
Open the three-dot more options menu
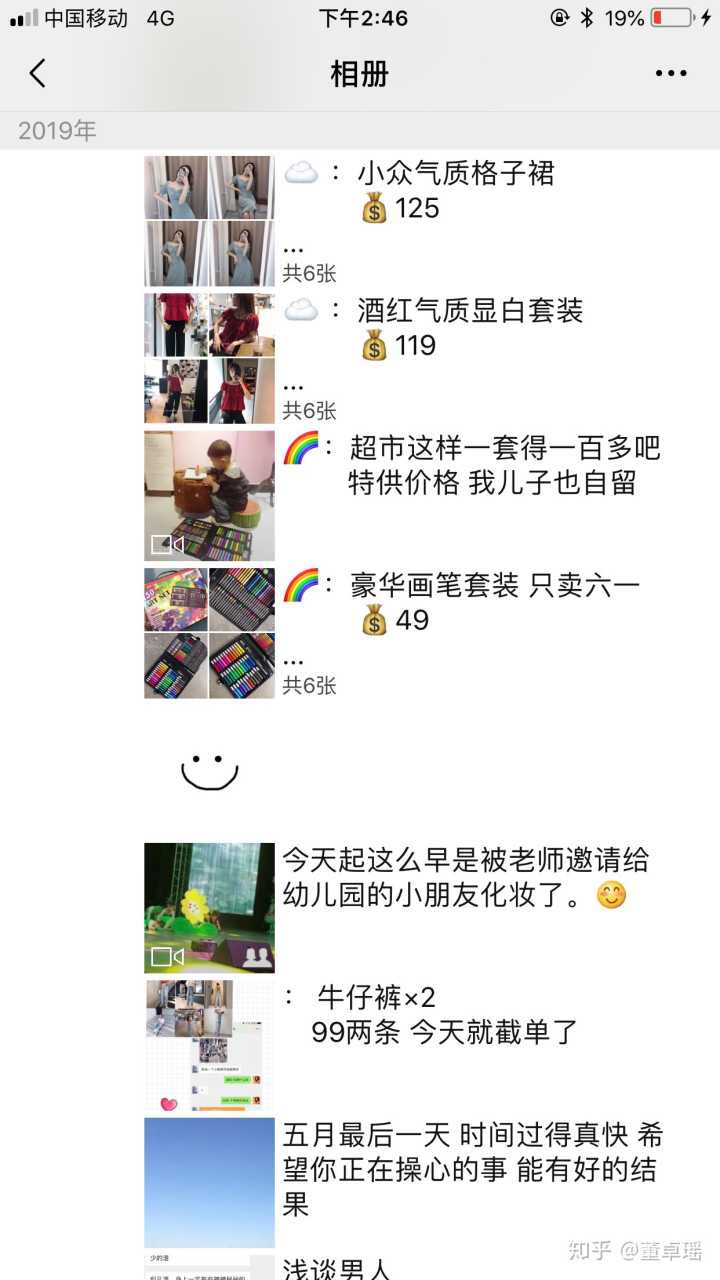tap(670, 73)
